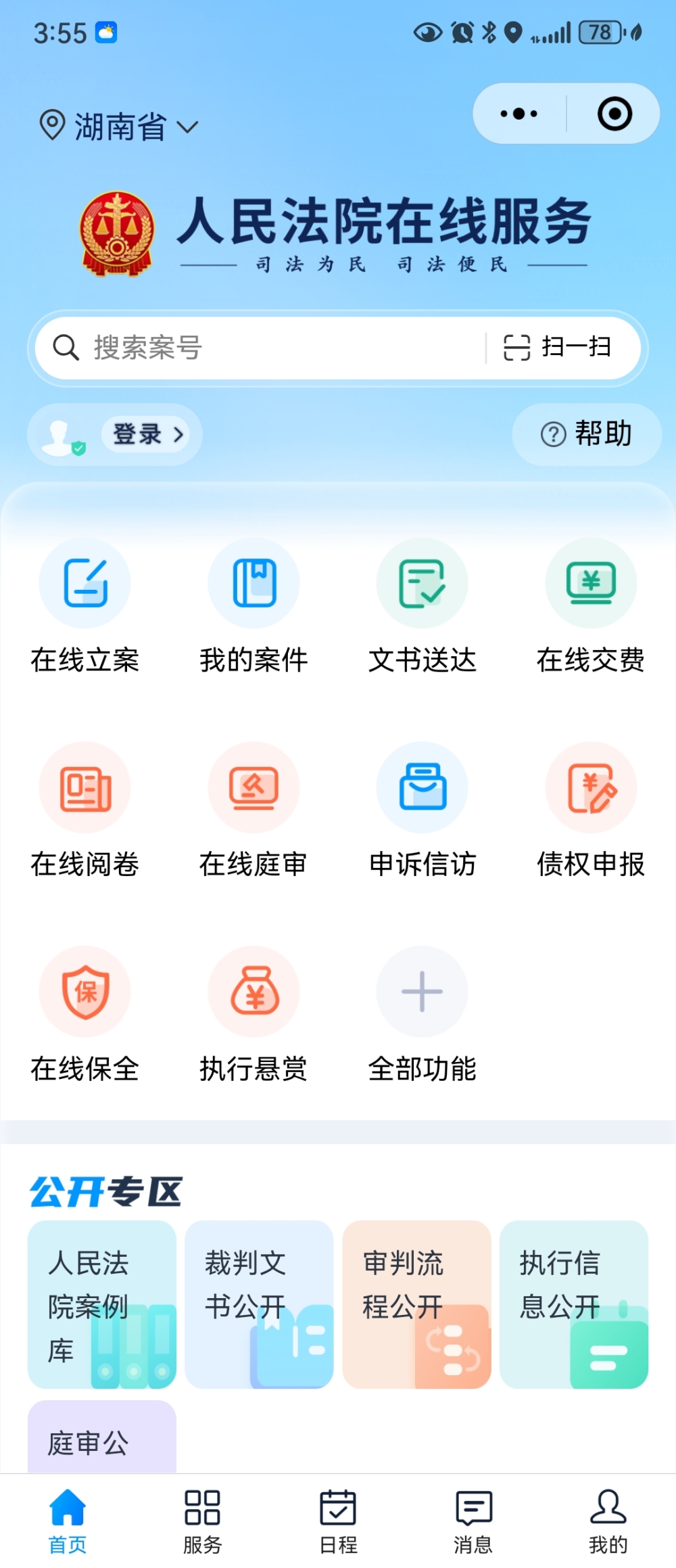676x1568 pixels.
Task: Open 我的案件
Action: coord(254,605)
